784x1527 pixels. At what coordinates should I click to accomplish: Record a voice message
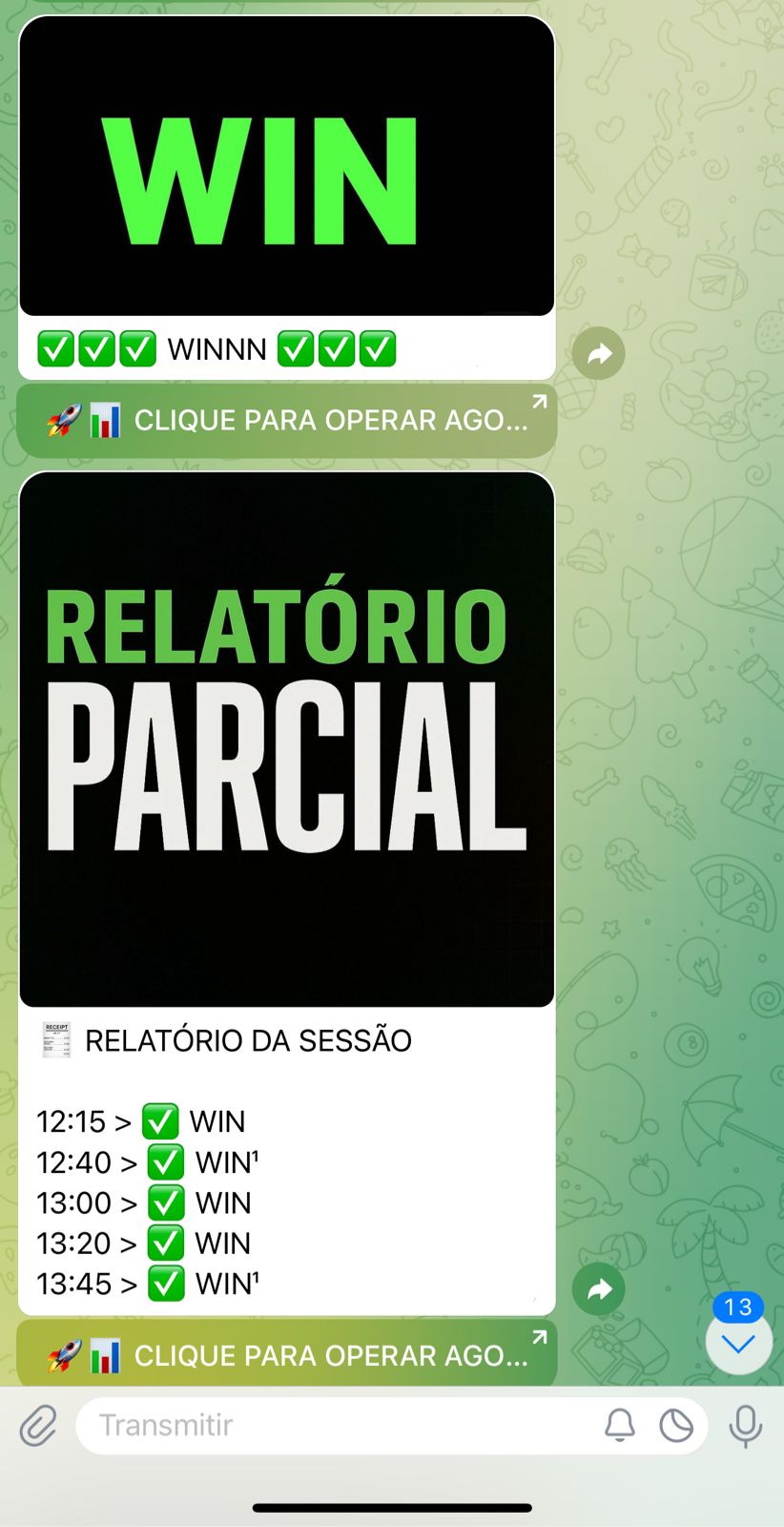[x=745, y=1426]
